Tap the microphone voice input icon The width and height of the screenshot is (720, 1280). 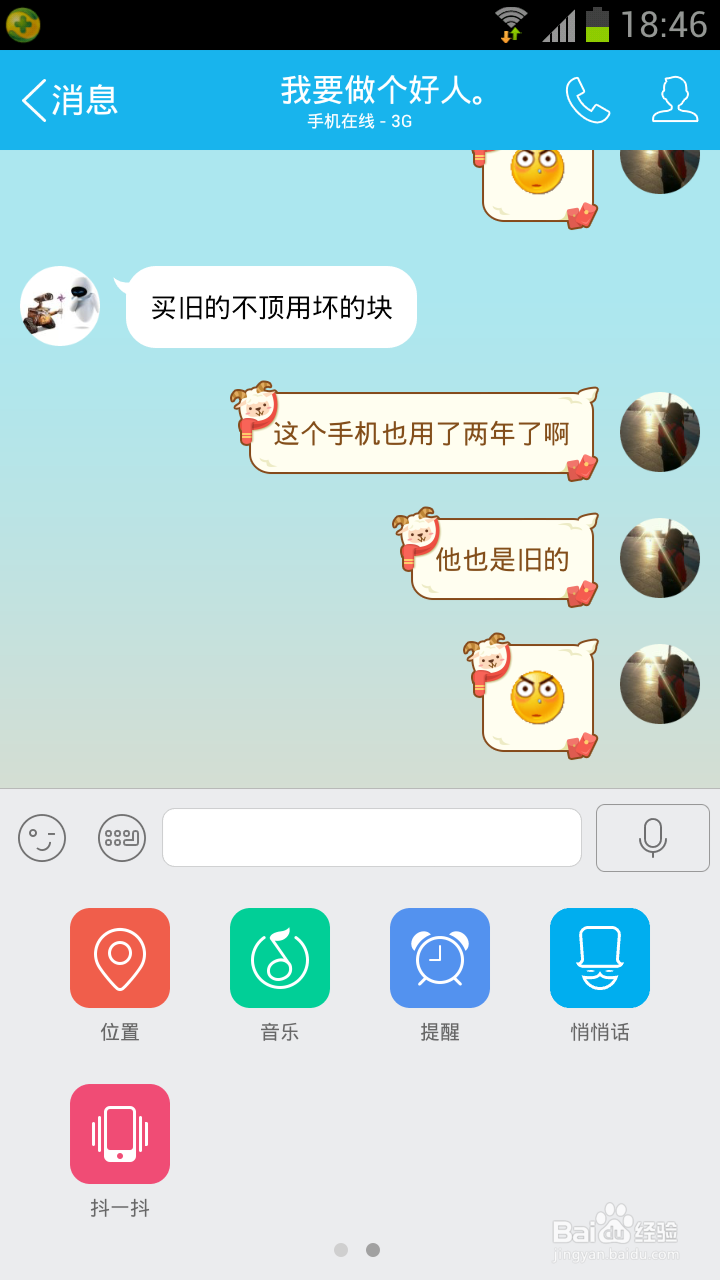click(x=653, y=838)
